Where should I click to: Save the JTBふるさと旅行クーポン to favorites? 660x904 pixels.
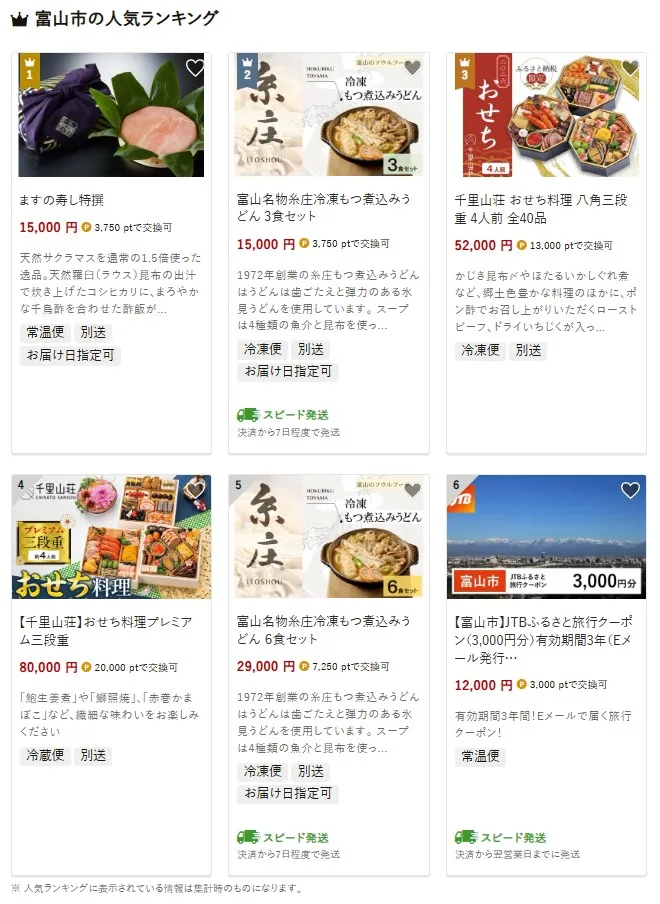(630, 490)
